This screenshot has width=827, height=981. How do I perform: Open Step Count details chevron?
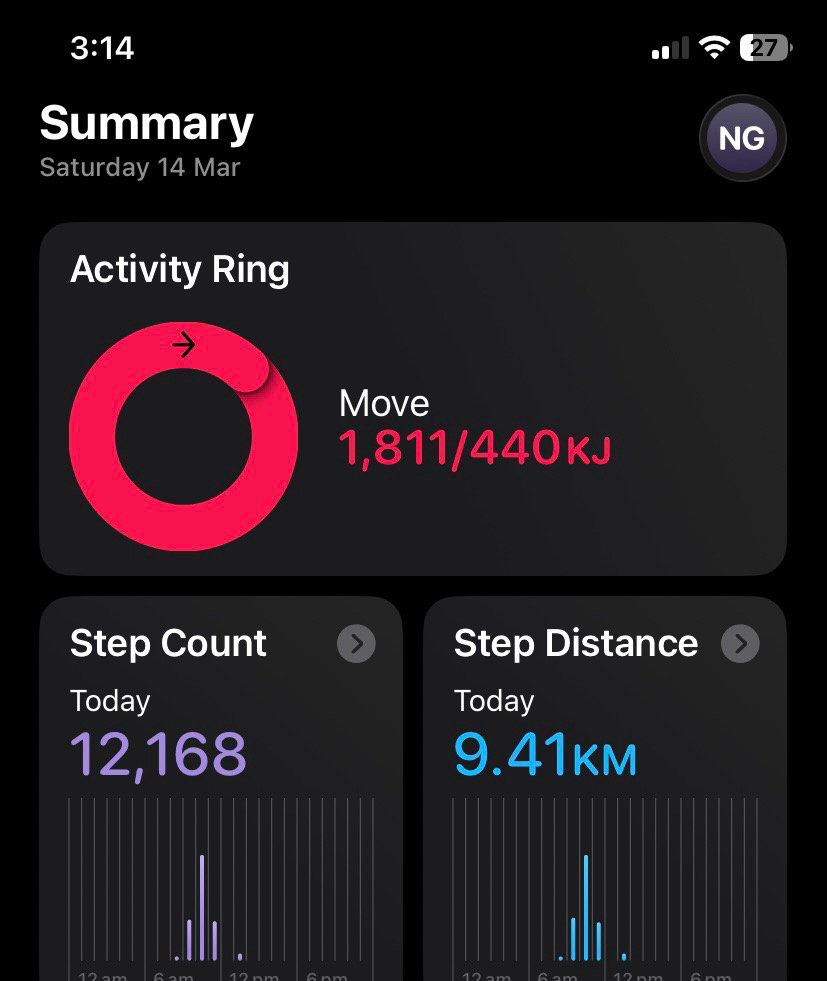coord(356,643)
